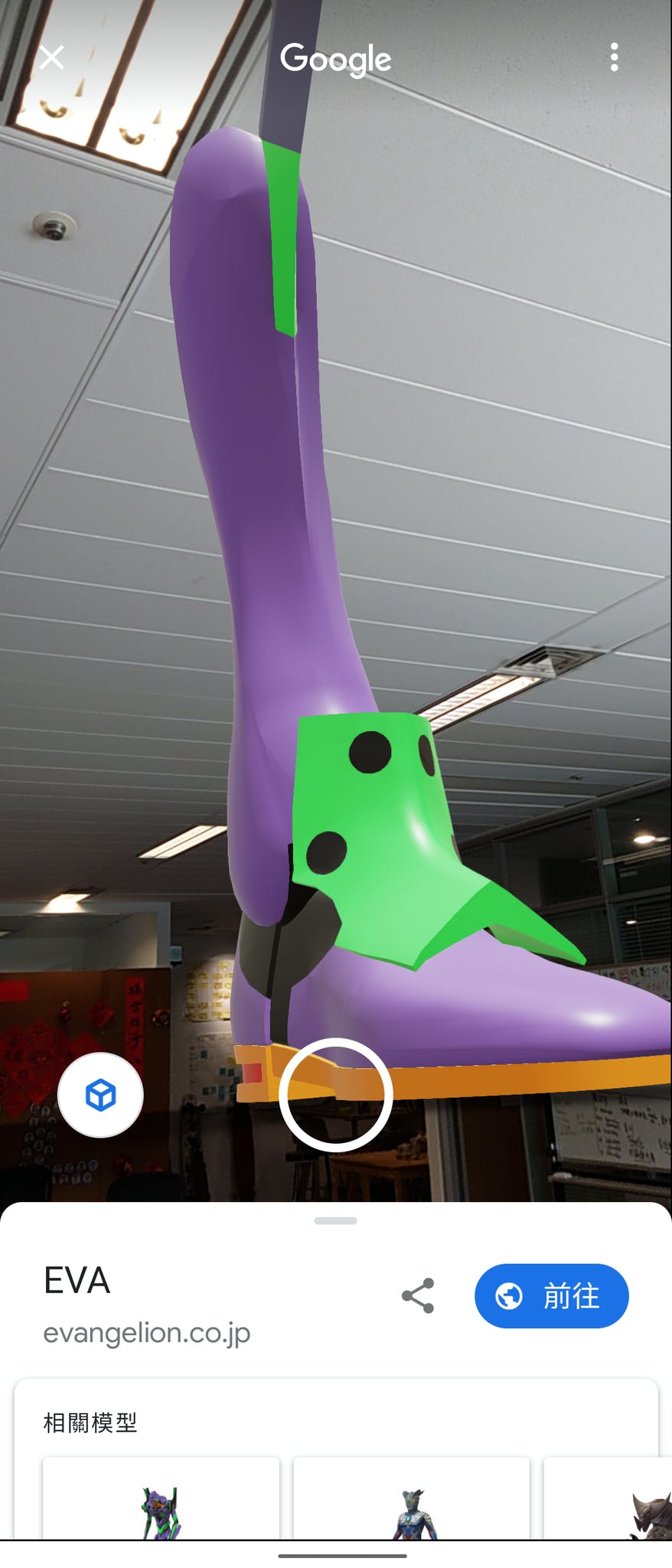Screen dimensions: 672x1568
Task: Open the purple EVA related model
Action: 161,1501
